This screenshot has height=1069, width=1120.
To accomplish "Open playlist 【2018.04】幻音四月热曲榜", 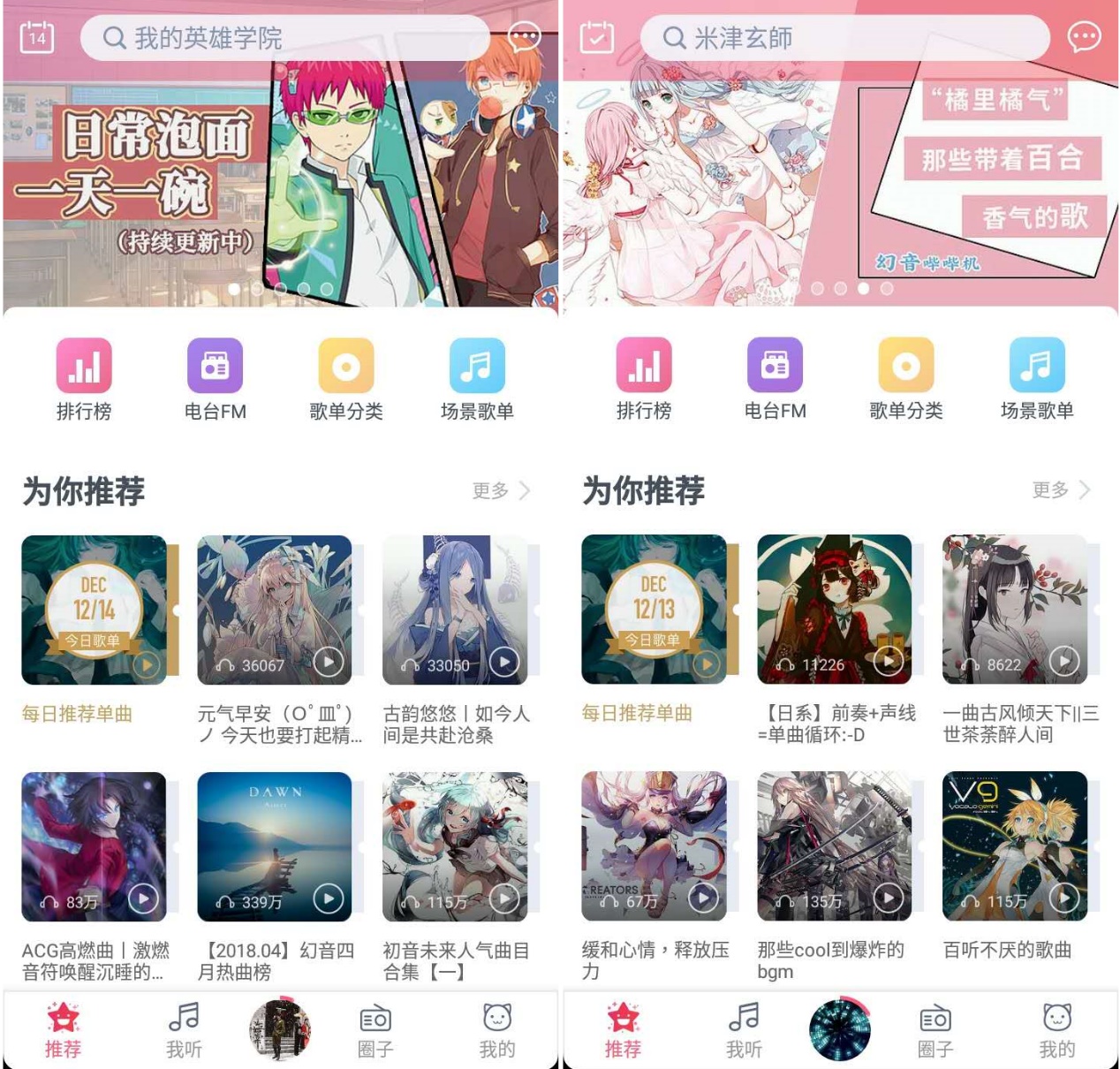I will click(274, 846).
